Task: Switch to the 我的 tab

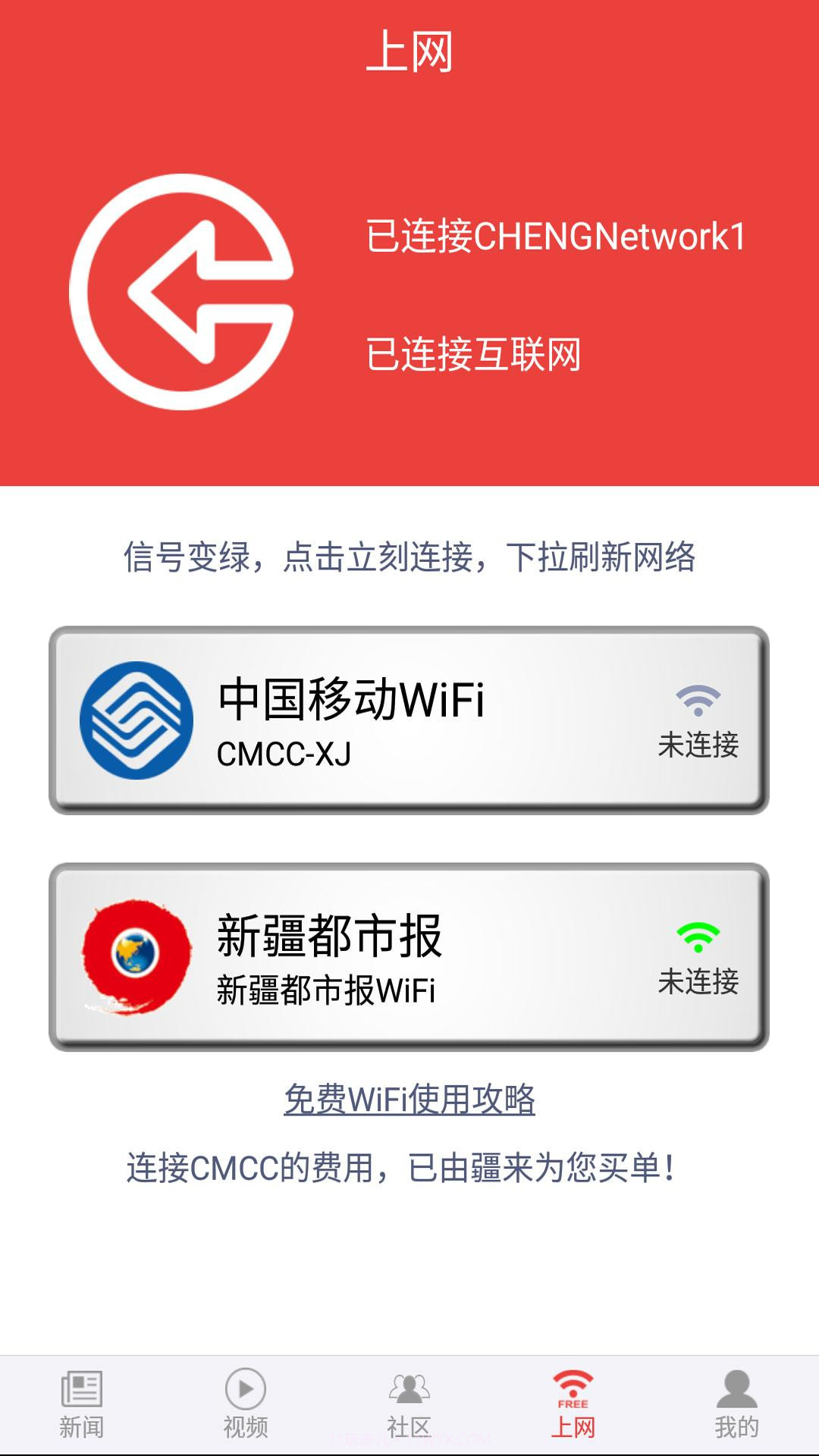Action: point(737,1418)
